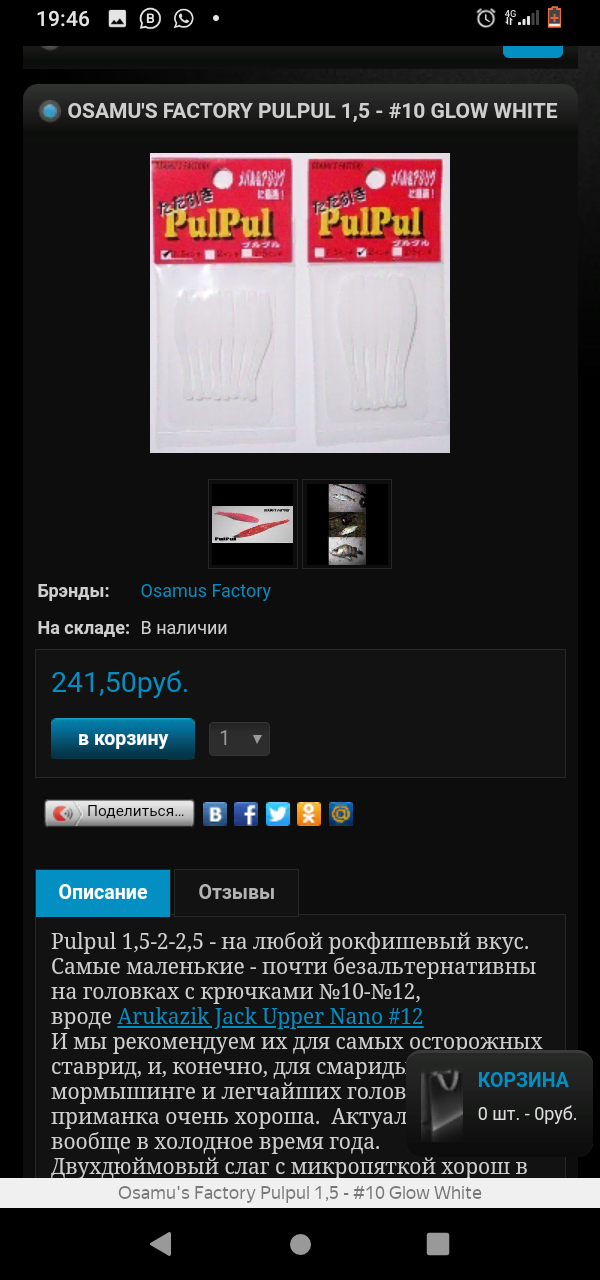Switch to the Отзывы tab
This screenshot has width=600, height=1280.
(x=236, y=893)
